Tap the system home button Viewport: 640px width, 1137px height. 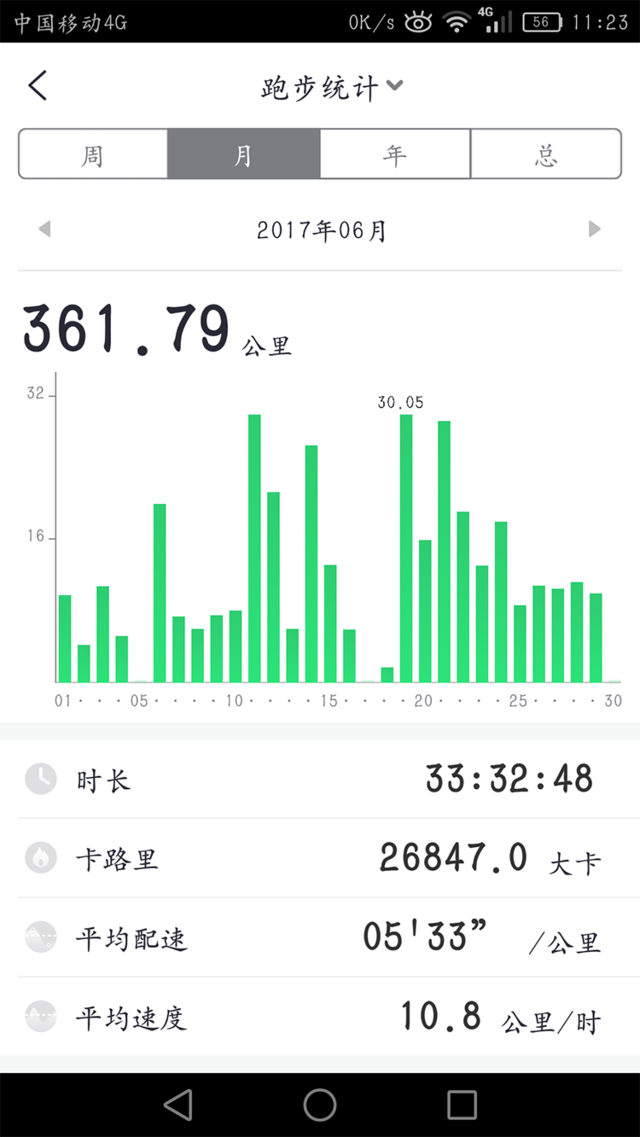320,1104
